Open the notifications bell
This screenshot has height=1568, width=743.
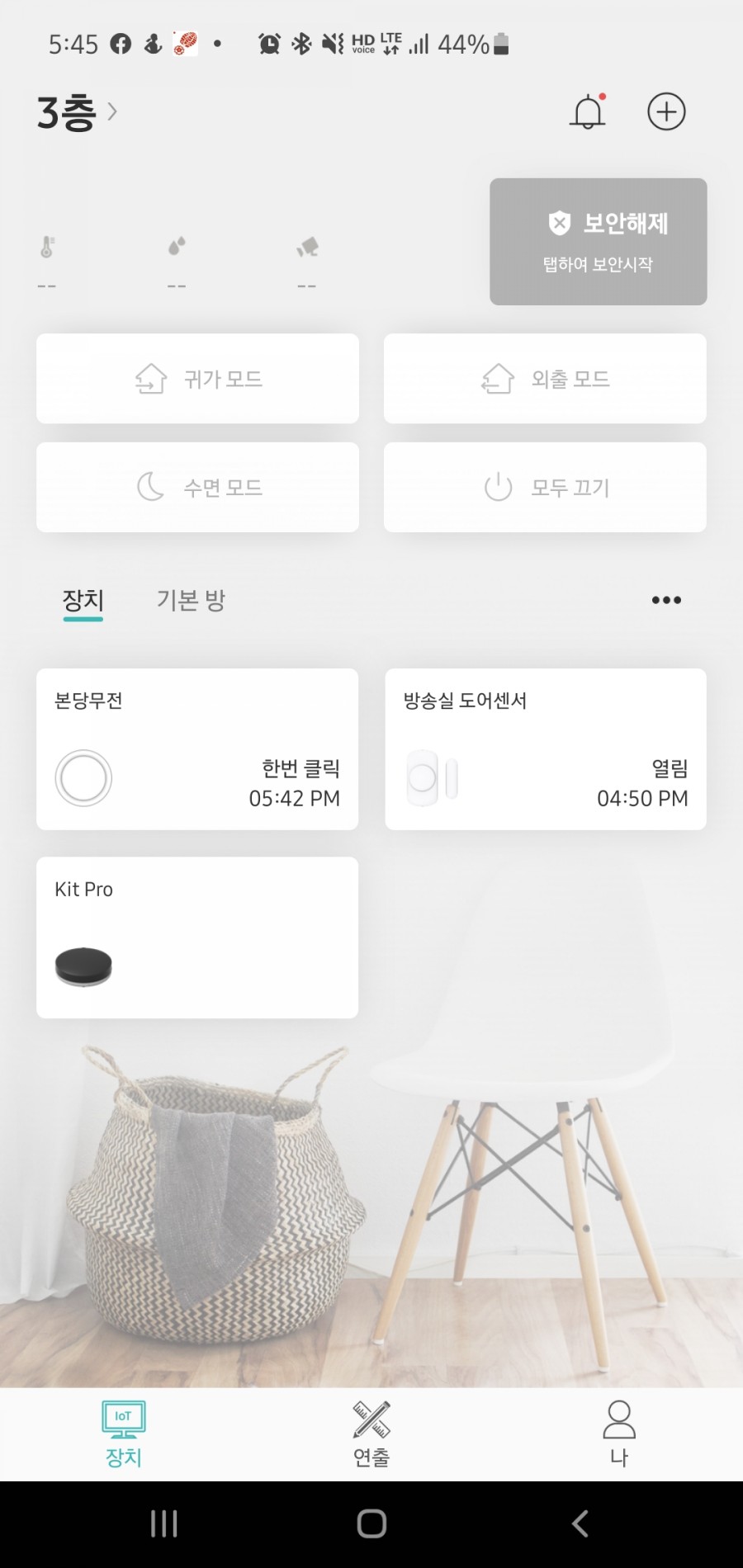pos(587,112)
